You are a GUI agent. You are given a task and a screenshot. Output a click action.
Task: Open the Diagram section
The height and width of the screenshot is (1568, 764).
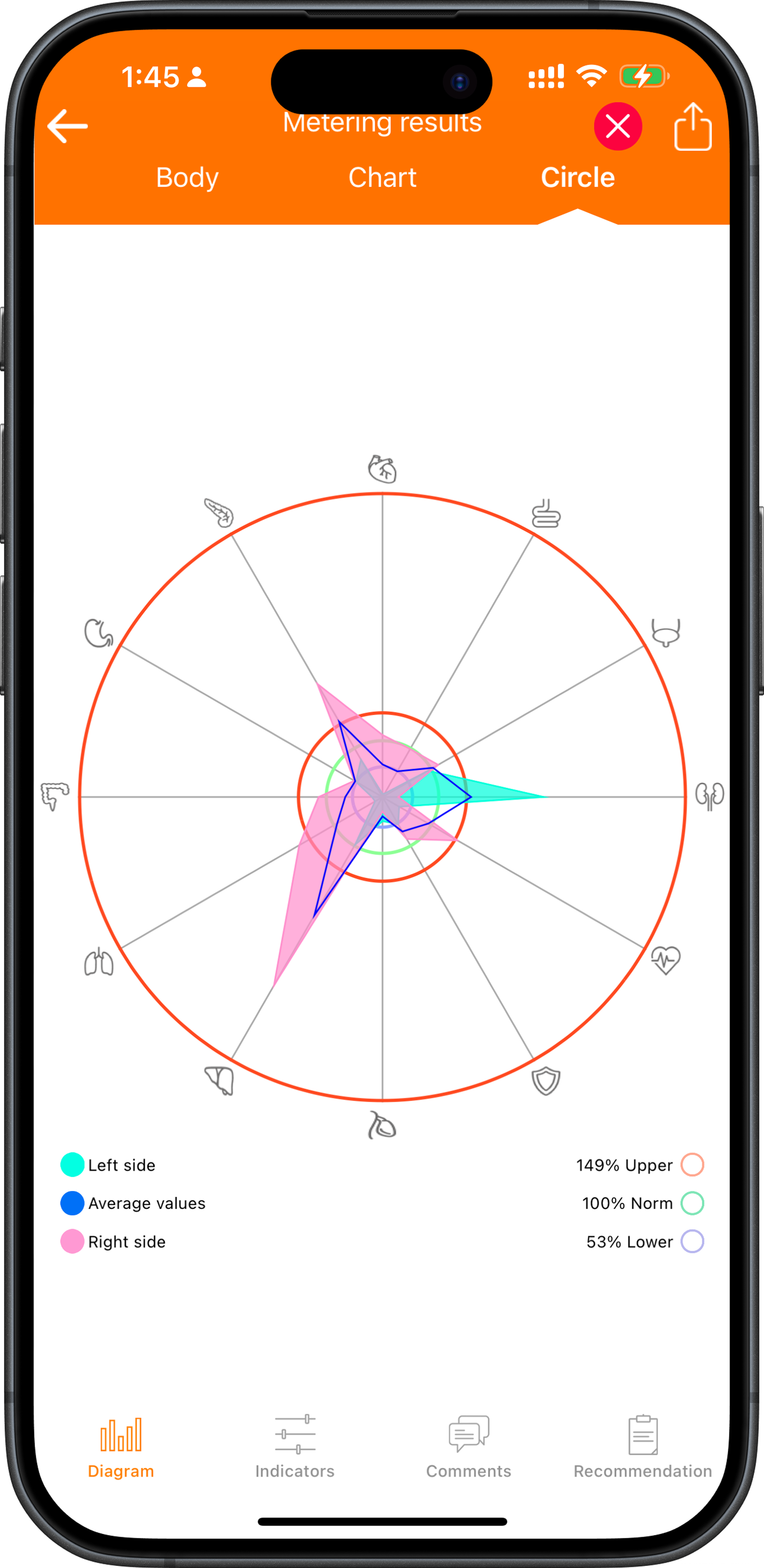(121, 1449)
